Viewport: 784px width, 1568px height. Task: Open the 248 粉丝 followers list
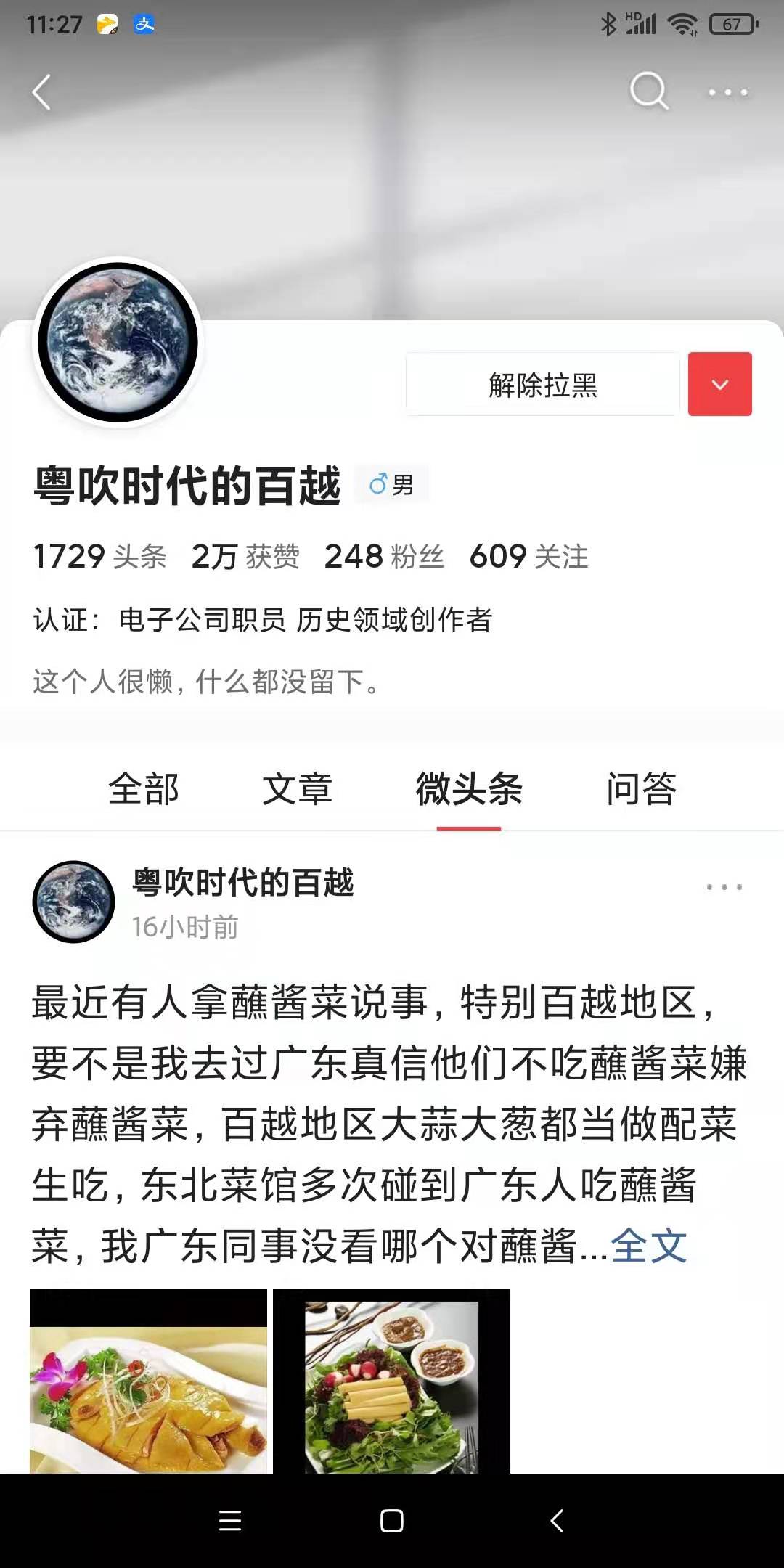[x=384, y=557]
